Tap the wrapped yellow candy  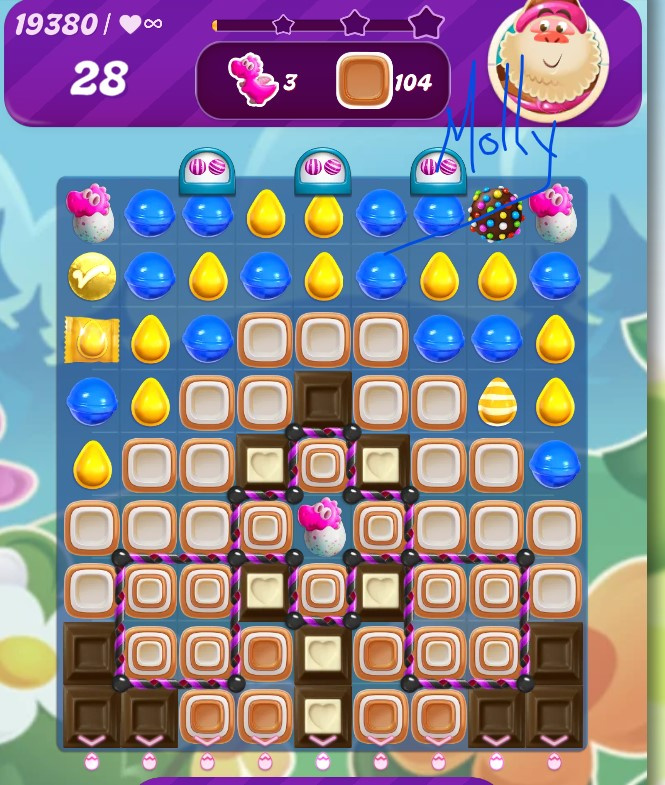click(x=92, y=340)
